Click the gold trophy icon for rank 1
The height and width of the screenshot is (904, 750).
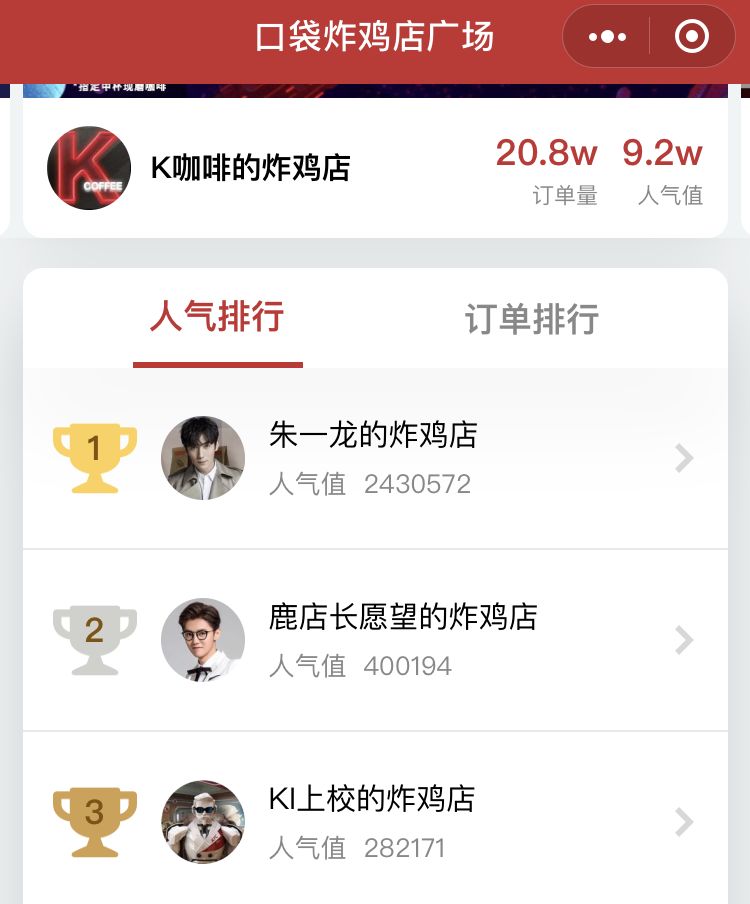pyautogui.click(x=95, y=457)
